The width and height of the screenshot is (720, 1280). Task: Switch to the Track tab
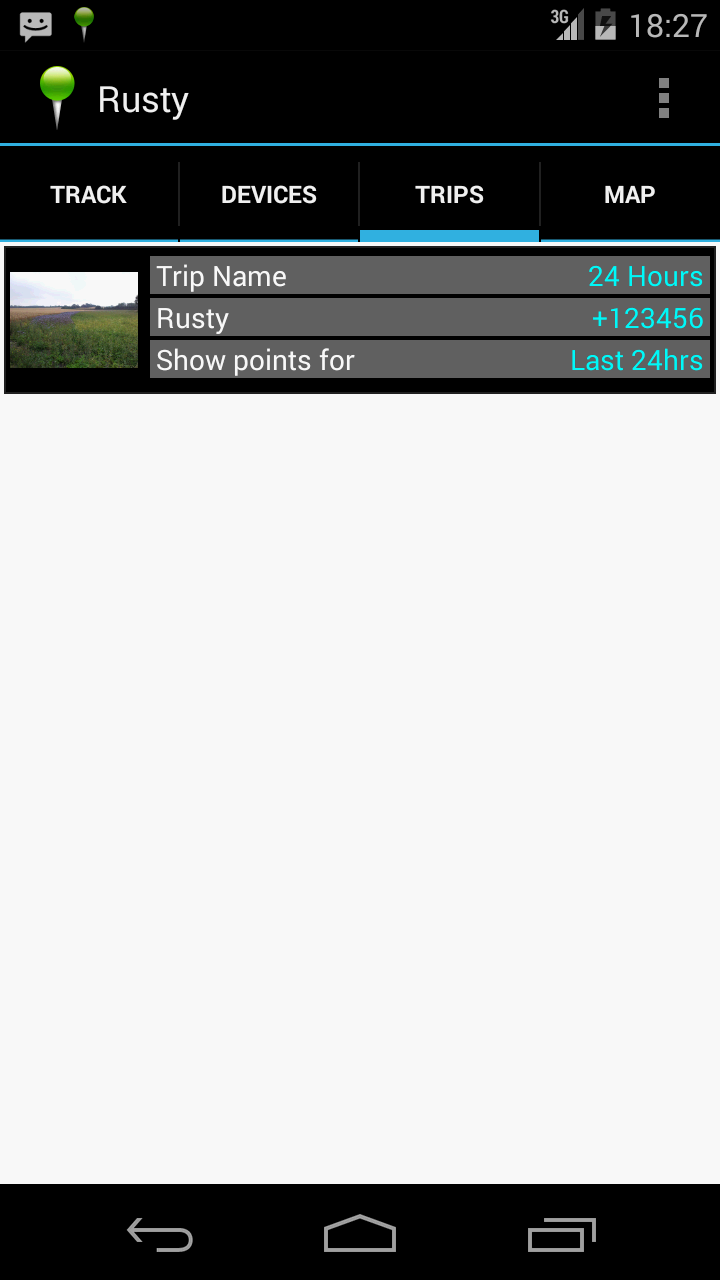pyautogui.click(x=89, y=195)
